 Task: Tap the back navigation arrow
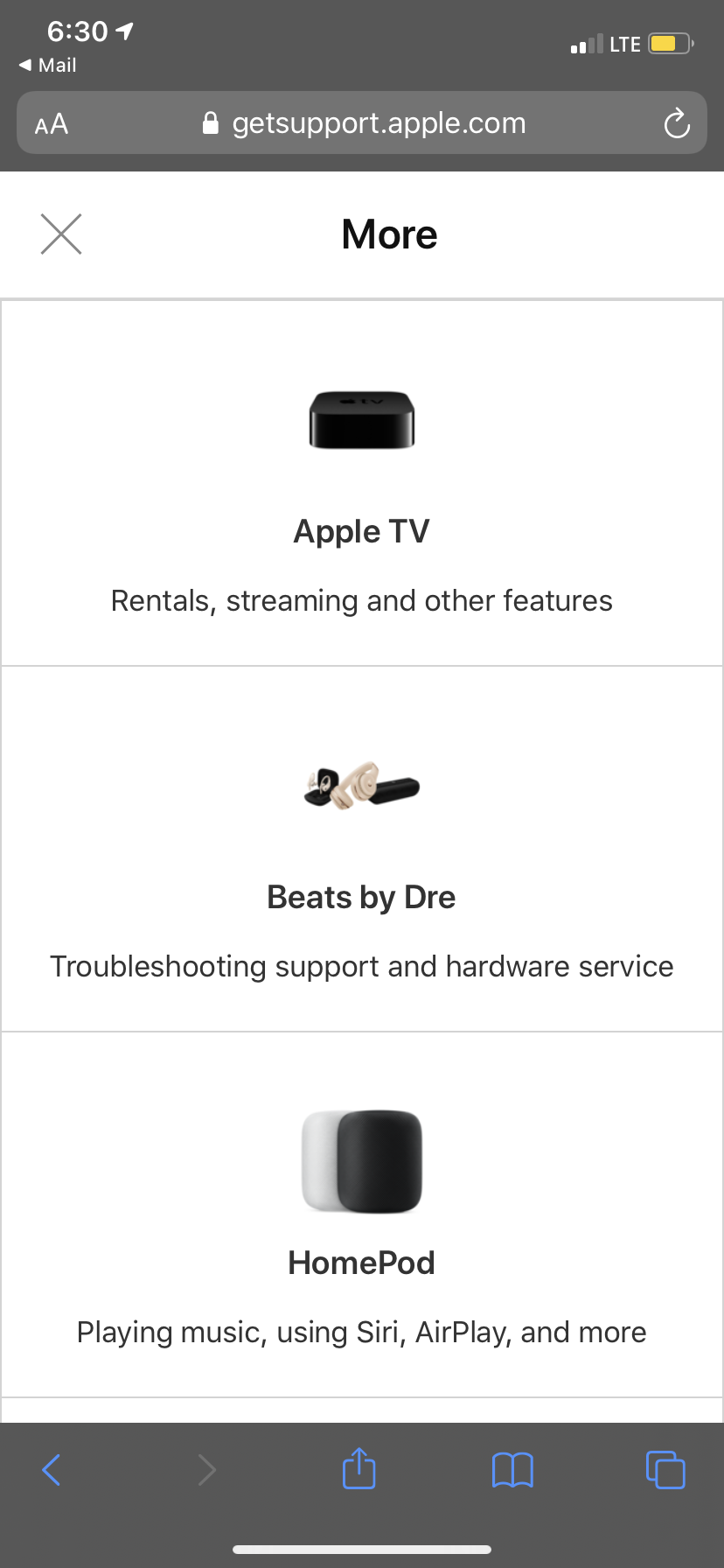[51, 1469]
